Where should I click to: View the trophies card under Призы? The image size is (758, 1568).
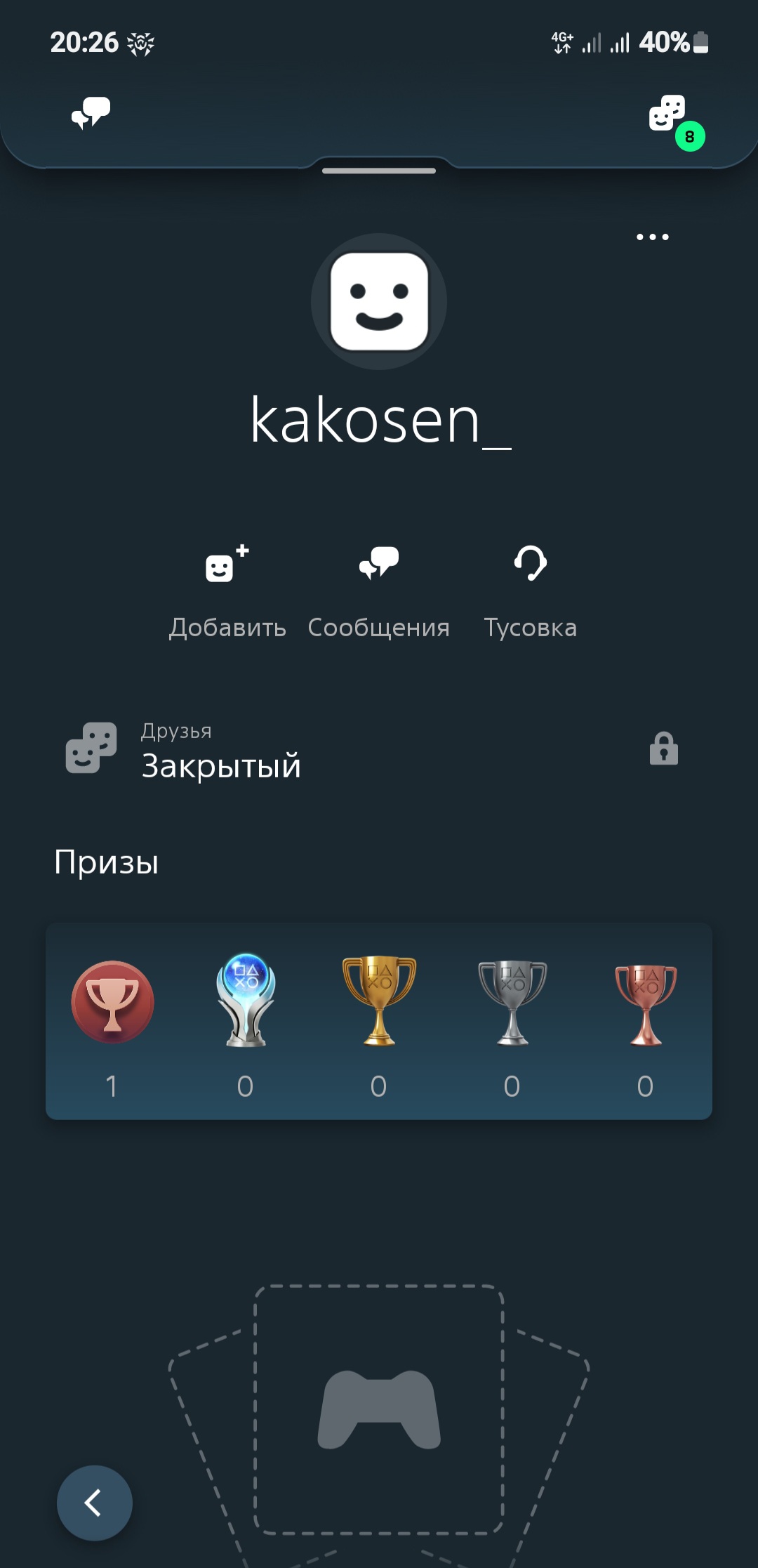coord(379,1021)
